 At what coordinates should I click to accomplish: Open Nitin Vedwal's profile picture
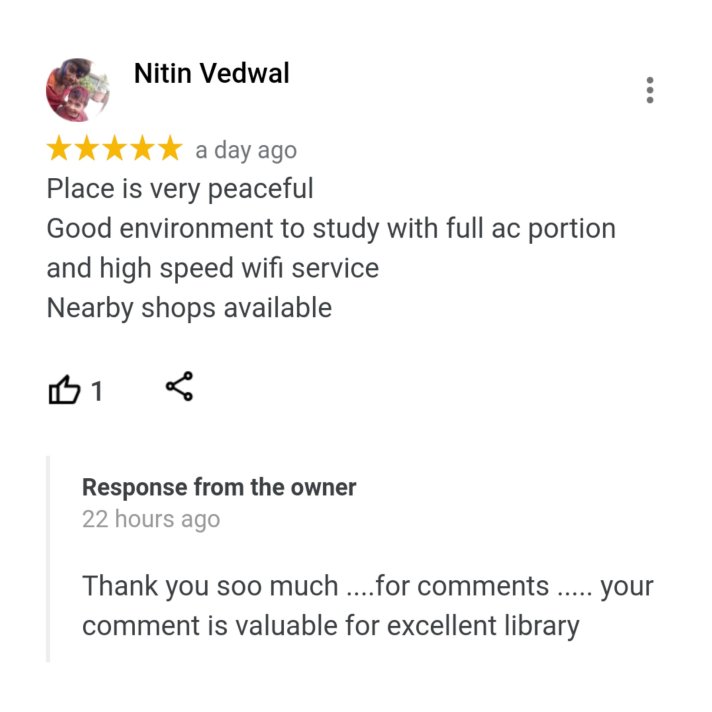tap(77, 90)
